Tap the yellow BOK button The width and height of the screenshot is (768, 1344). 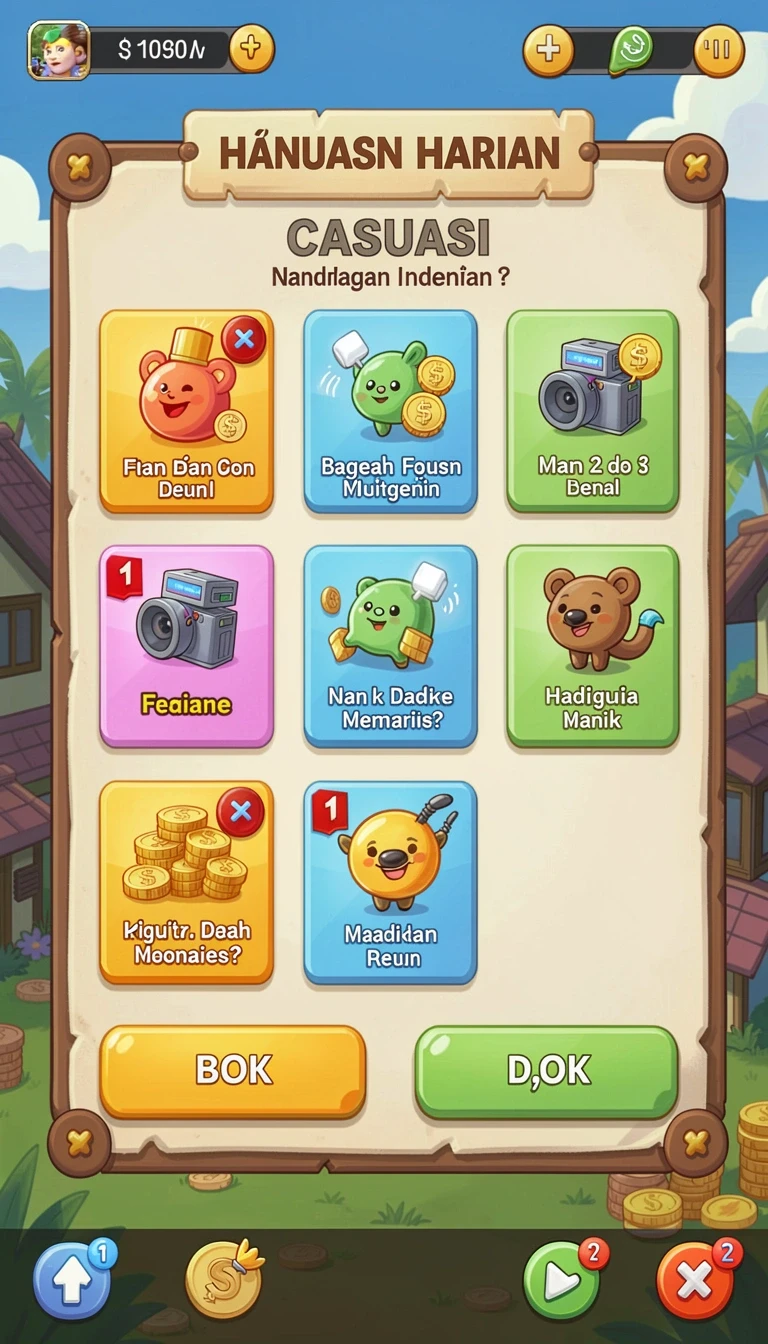(x=232, y=1071)
